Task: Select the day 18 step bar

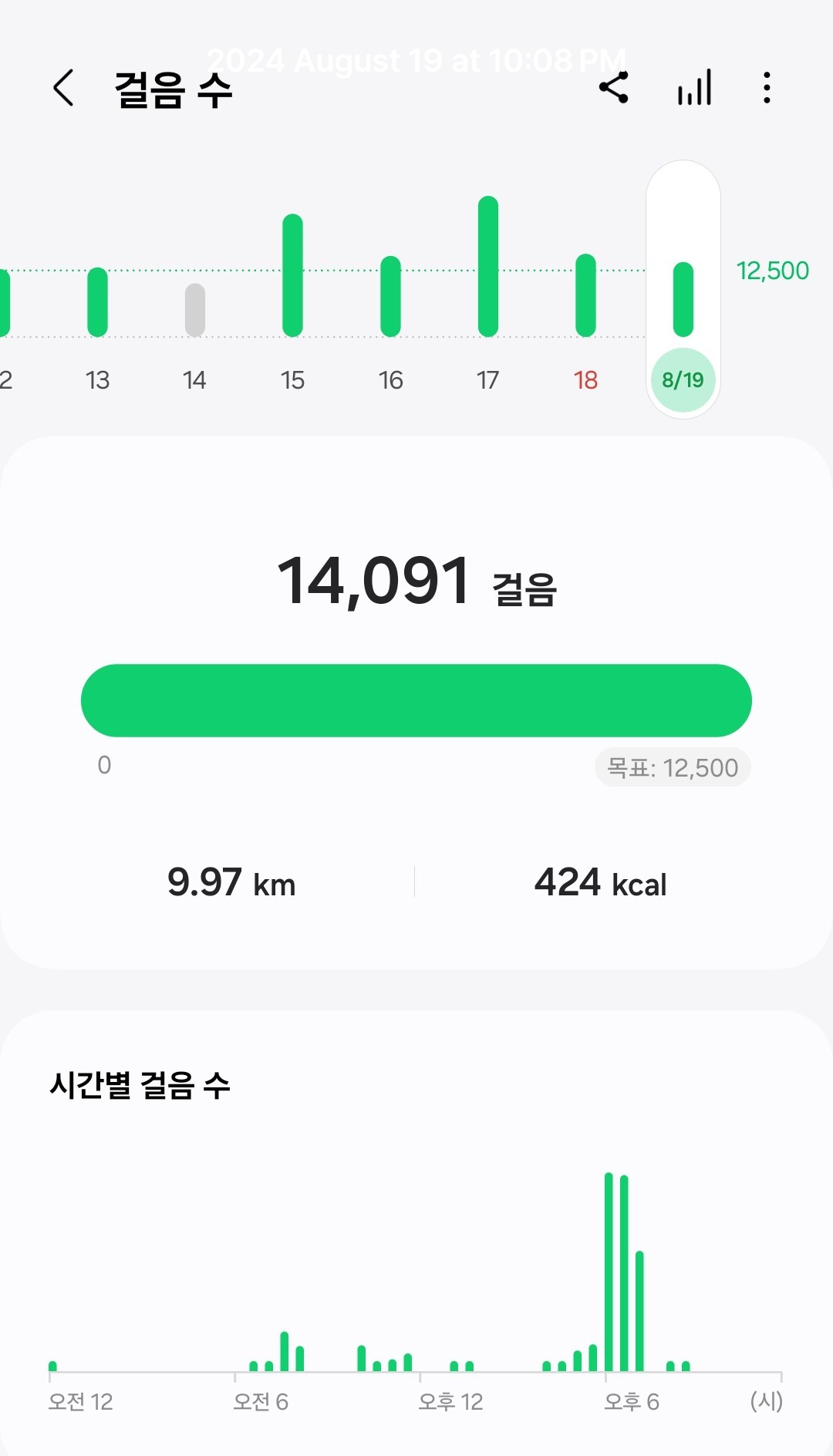Action: coord(586,295)
